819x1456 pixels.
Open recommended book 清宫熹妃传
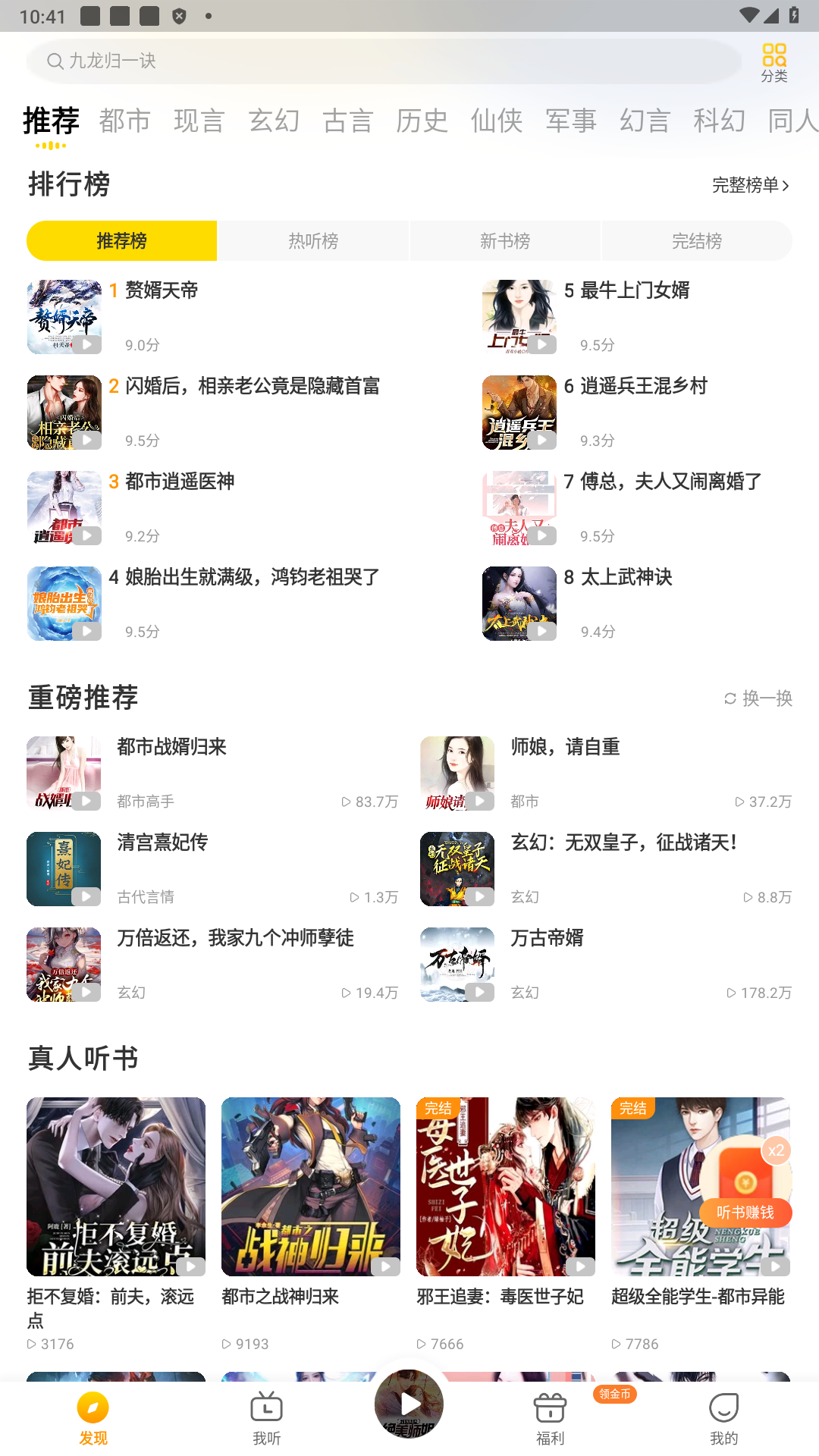tap(162, 843)
